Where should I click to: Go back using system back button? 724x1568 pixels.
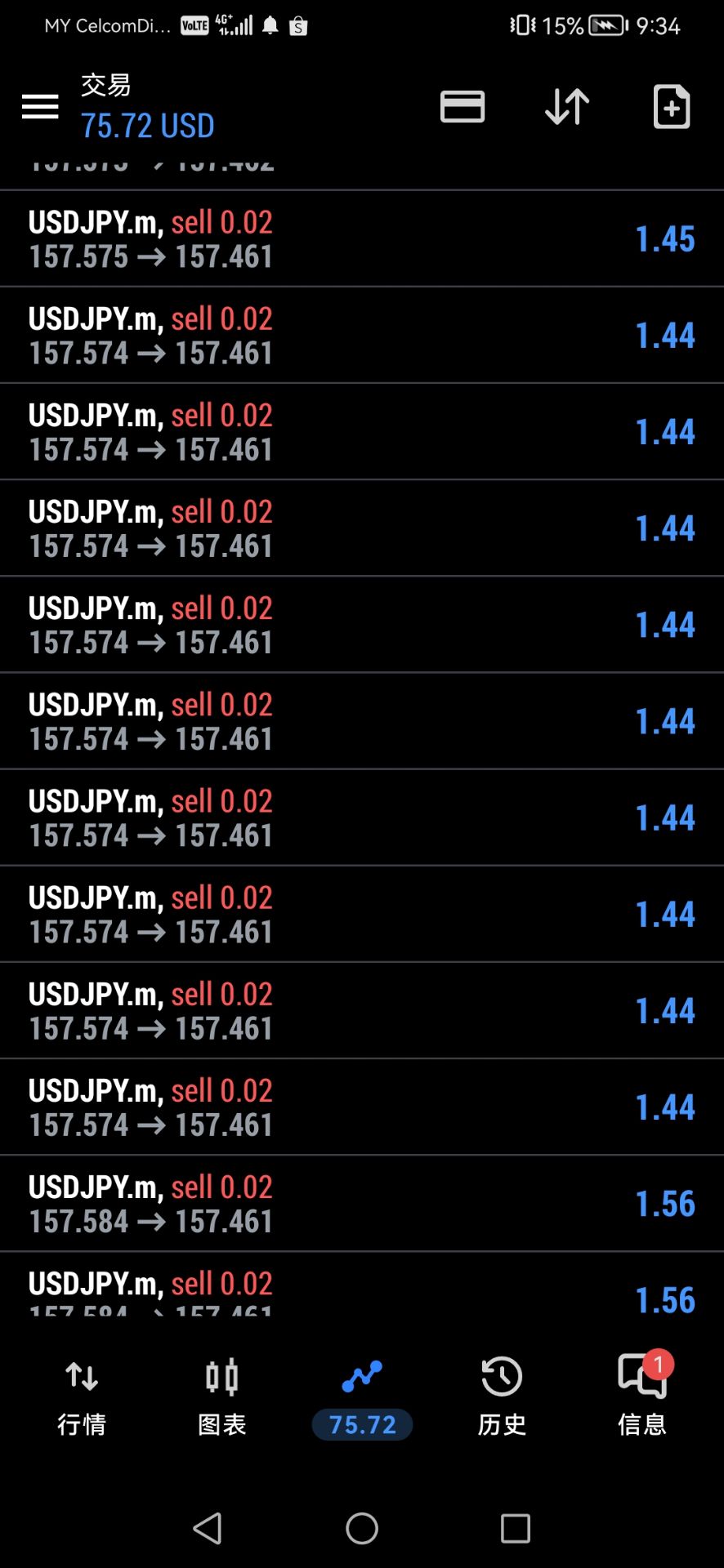pyautogui.click(x=208, y=1528)
